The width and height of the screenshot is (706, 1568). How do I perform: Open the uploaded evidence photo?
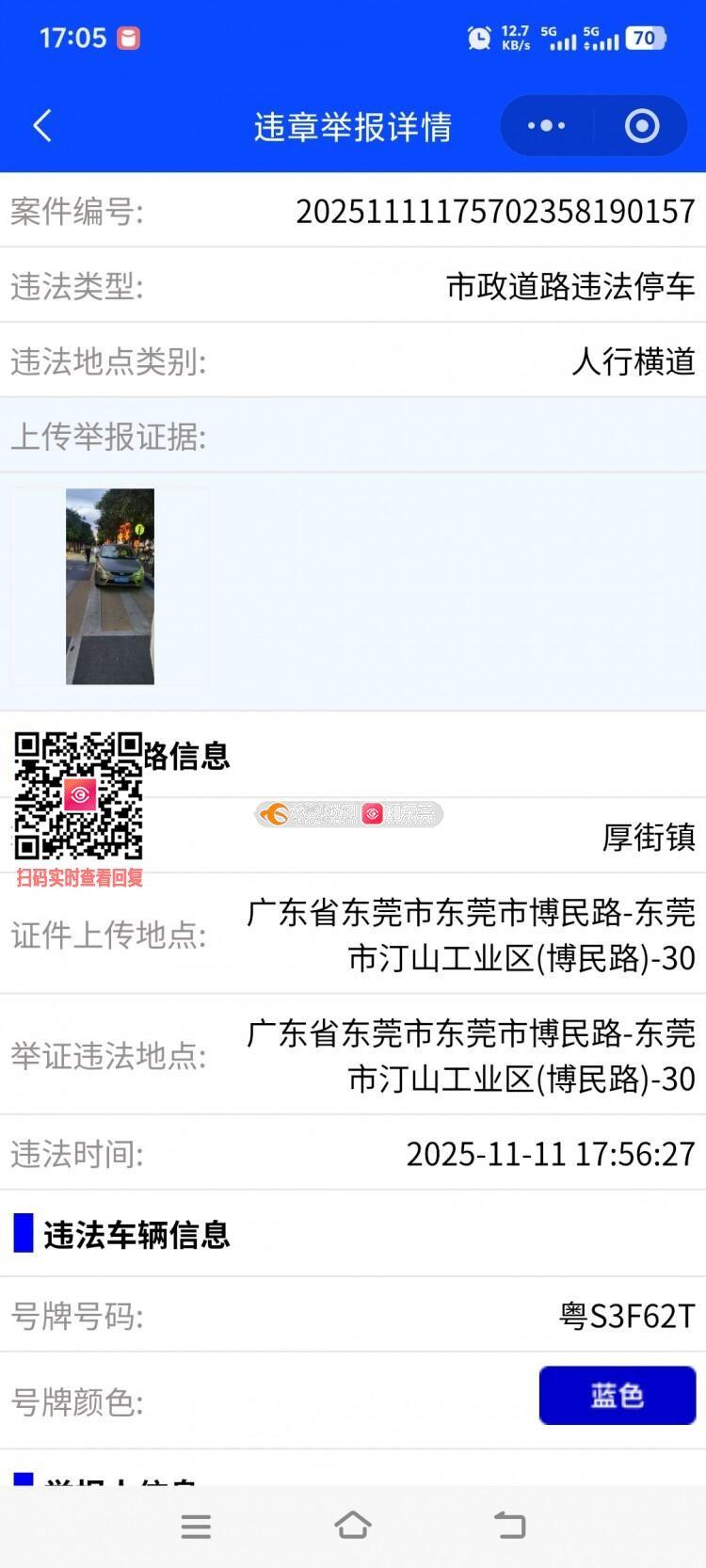click(x=110, y=586)
